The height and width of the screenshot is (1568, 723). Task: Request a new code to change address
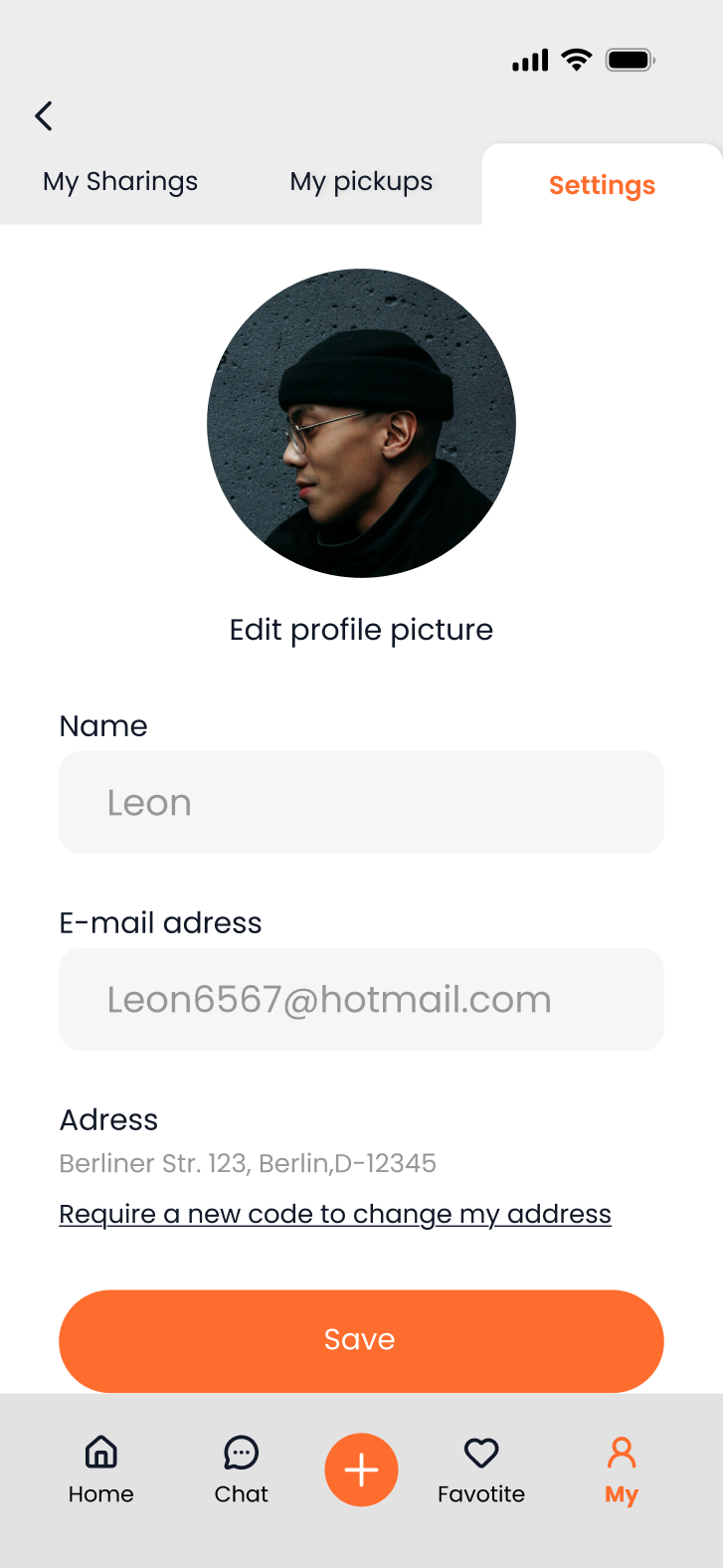[335, 1214]
